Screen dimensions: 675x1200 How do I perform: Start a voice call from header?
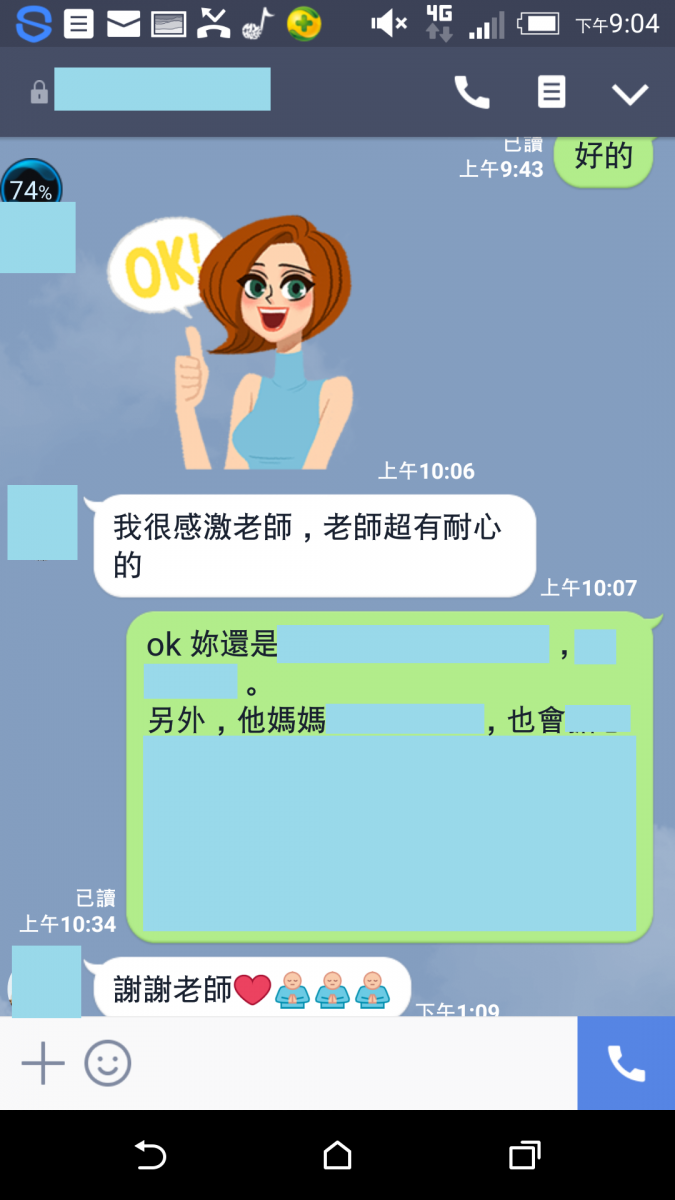click(x=472, y=93)
